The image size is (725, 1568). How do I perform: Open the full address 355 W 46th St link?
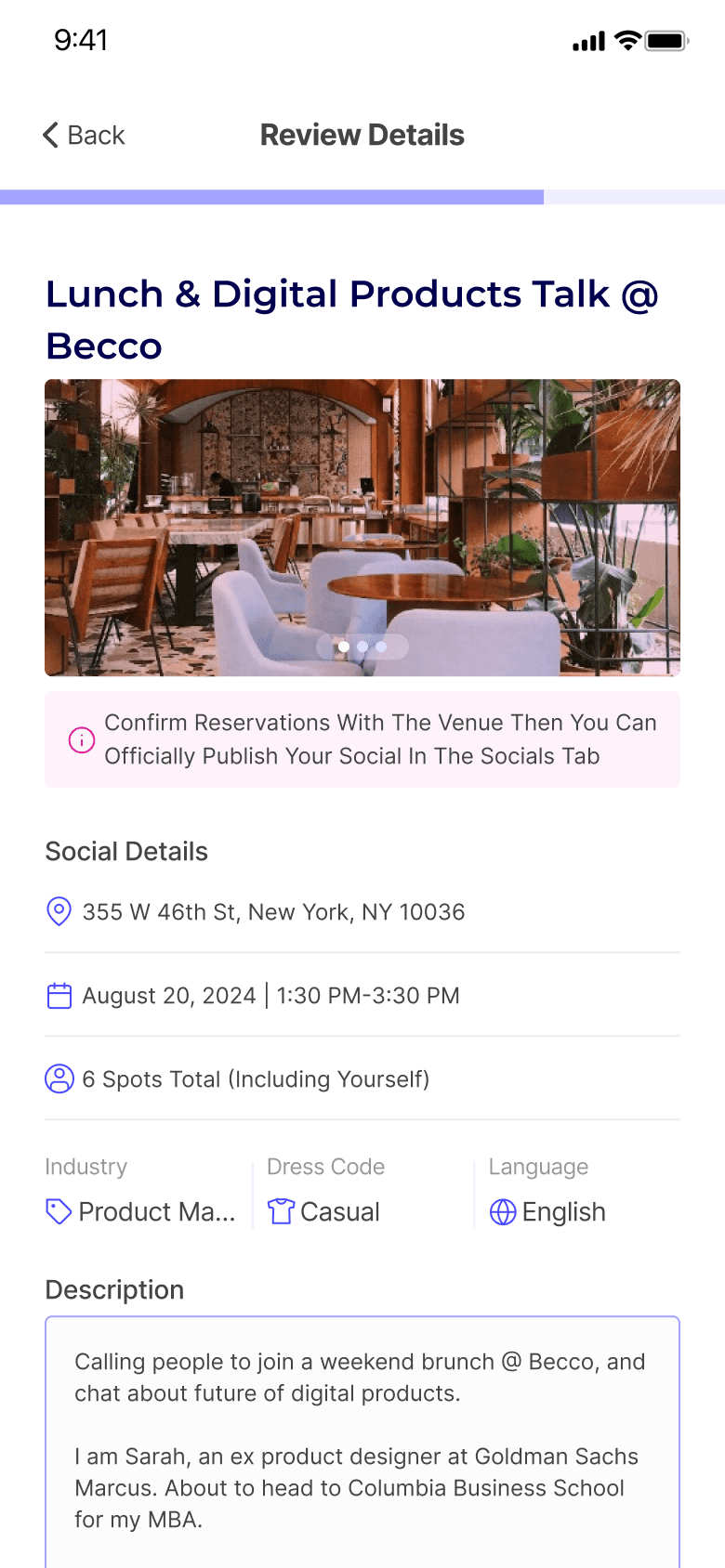(272, 911)
